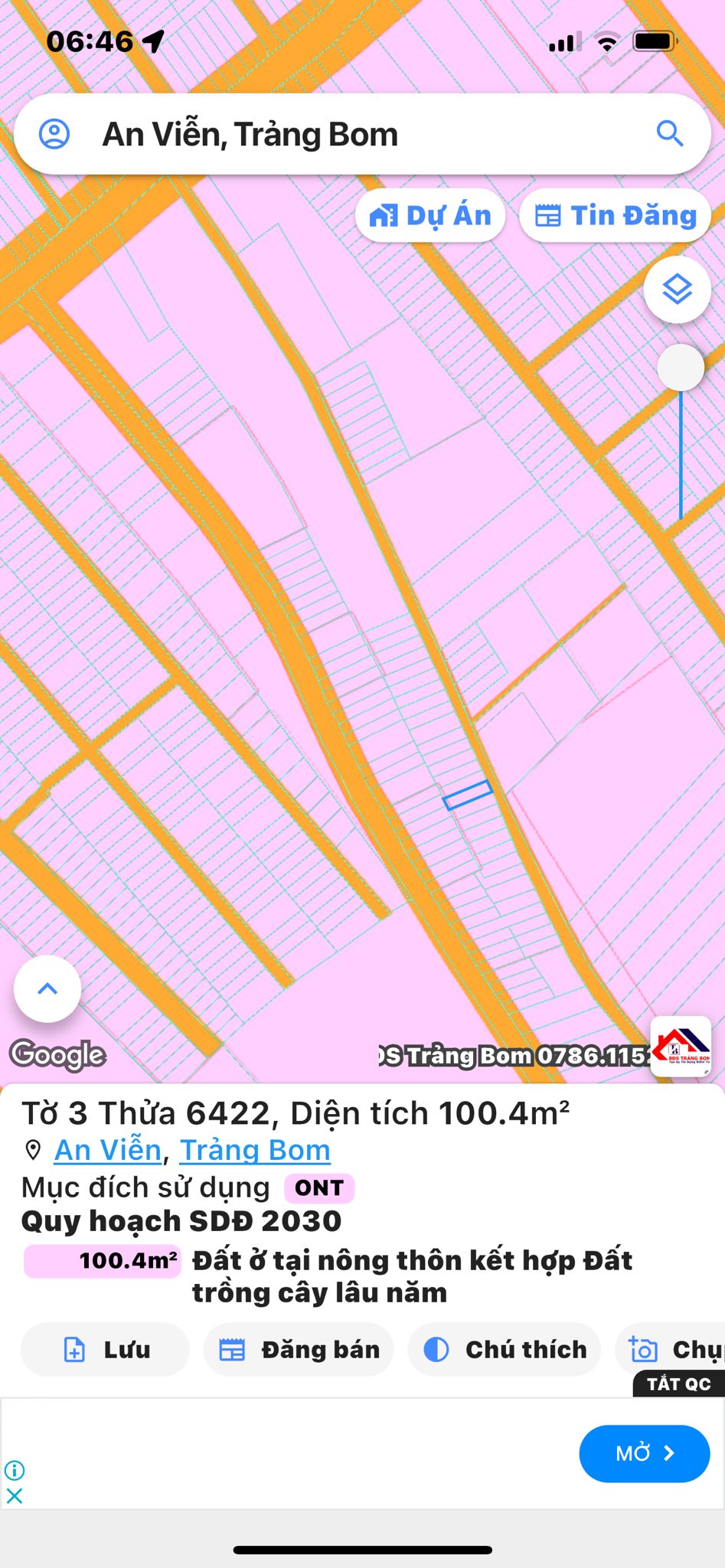
Task: Turn off ads with TẮT QC
Action: click(x=679, y=1383)
